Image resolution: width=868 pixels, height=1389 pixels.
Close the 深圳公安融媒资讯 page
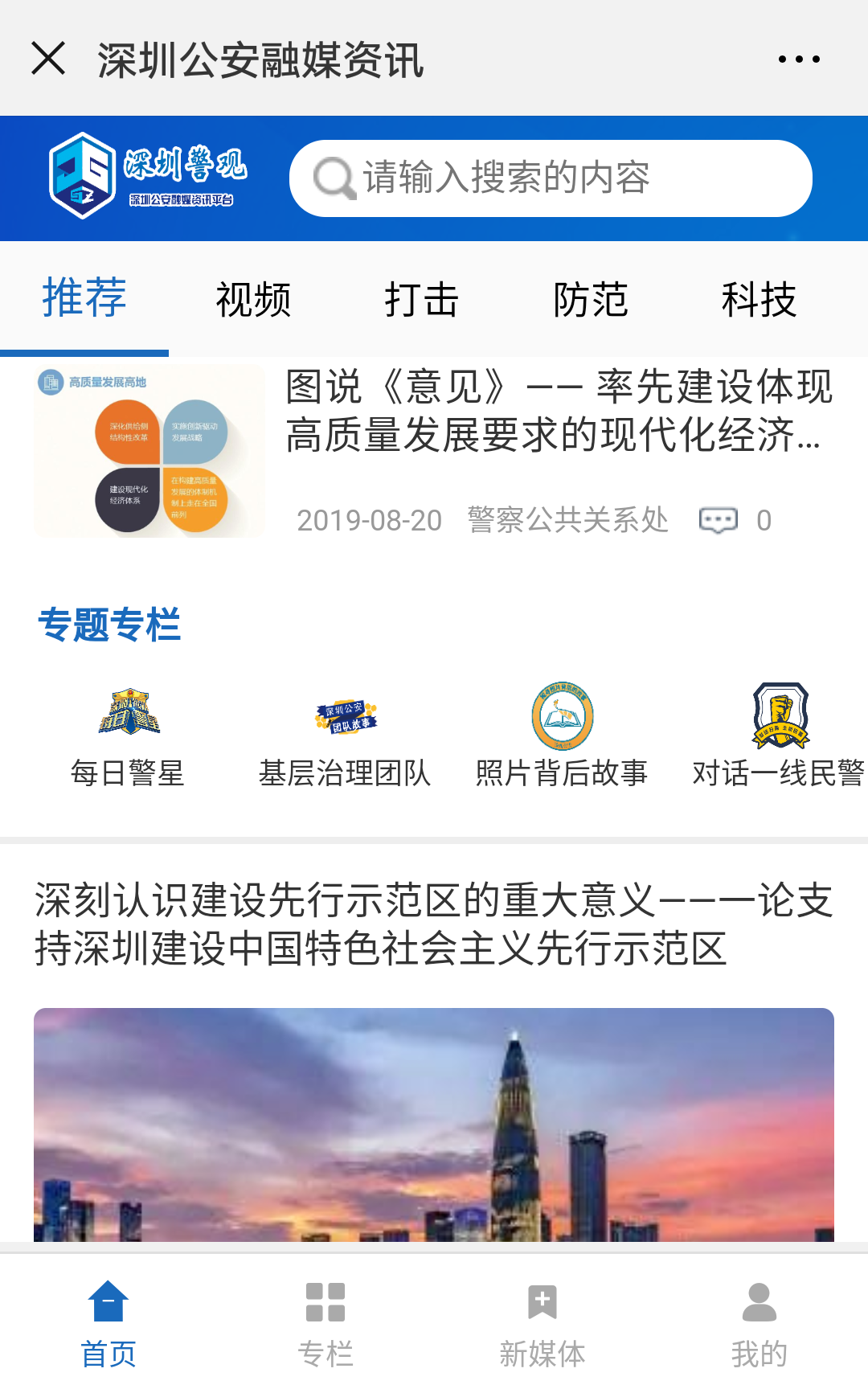[48, 59]
